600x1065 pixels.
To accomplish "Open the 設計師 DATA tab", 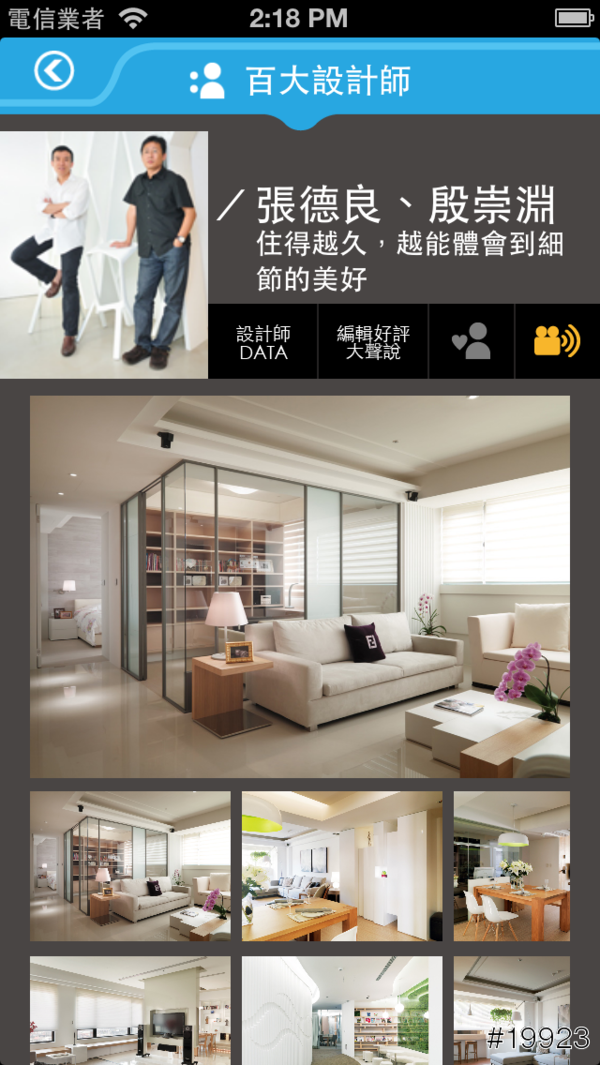I will pyautogui.click(x=263, y=342).
